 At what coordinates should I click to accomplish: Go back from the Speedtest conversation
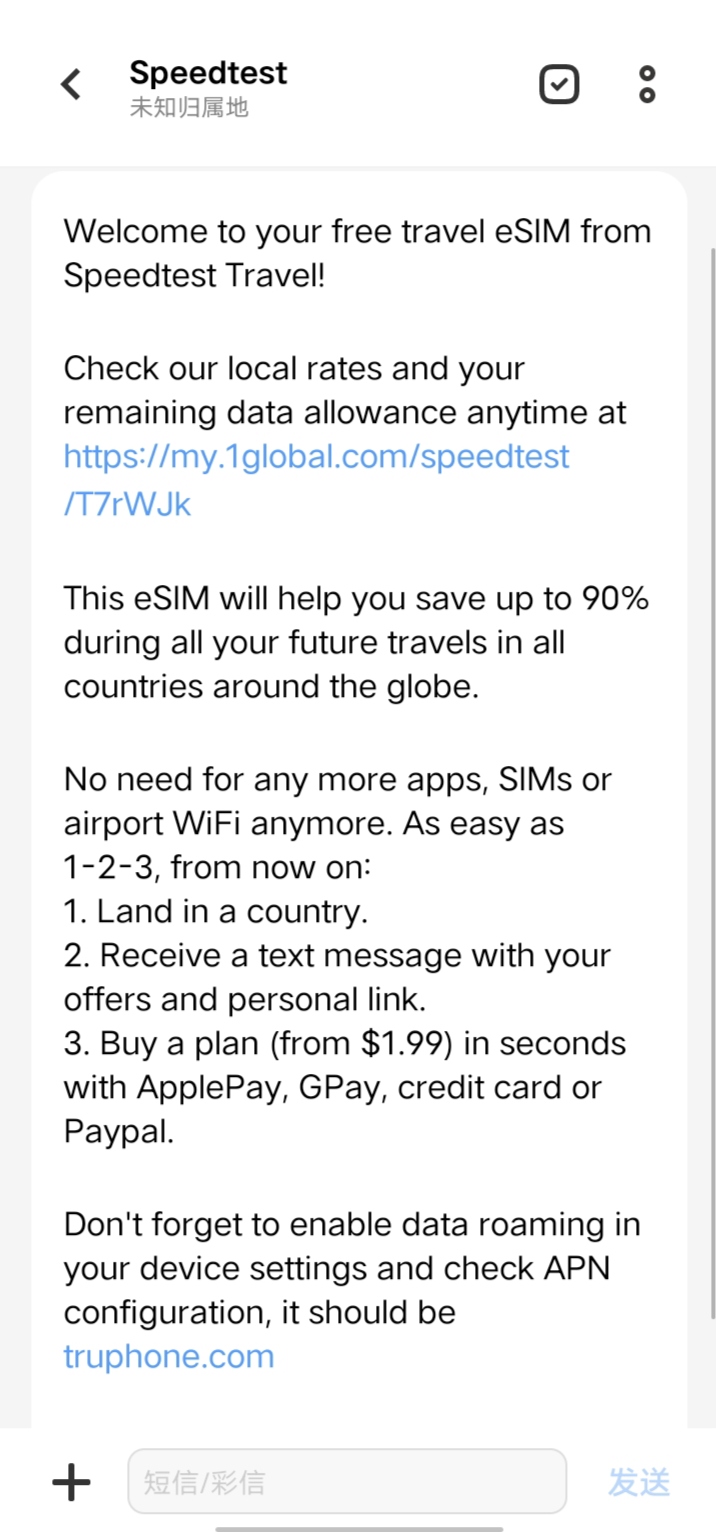pos(71,85)
